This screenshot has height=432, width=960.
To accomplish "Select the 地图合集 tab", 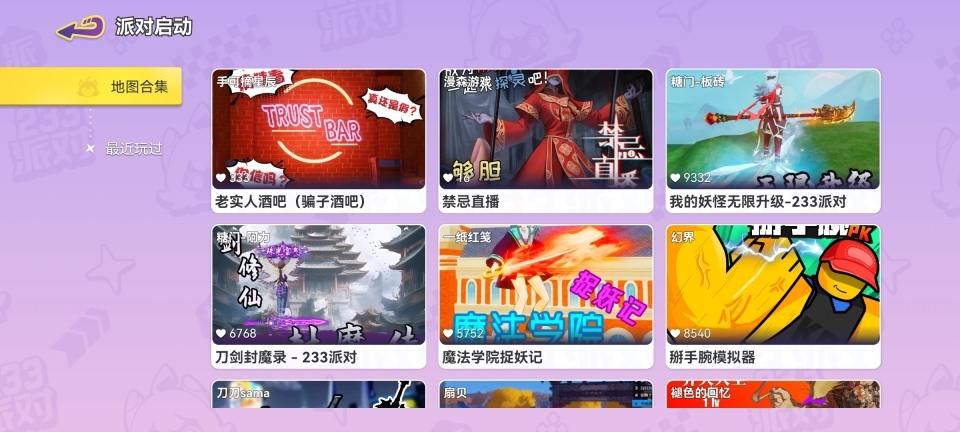I will click(x=91, y=87).
